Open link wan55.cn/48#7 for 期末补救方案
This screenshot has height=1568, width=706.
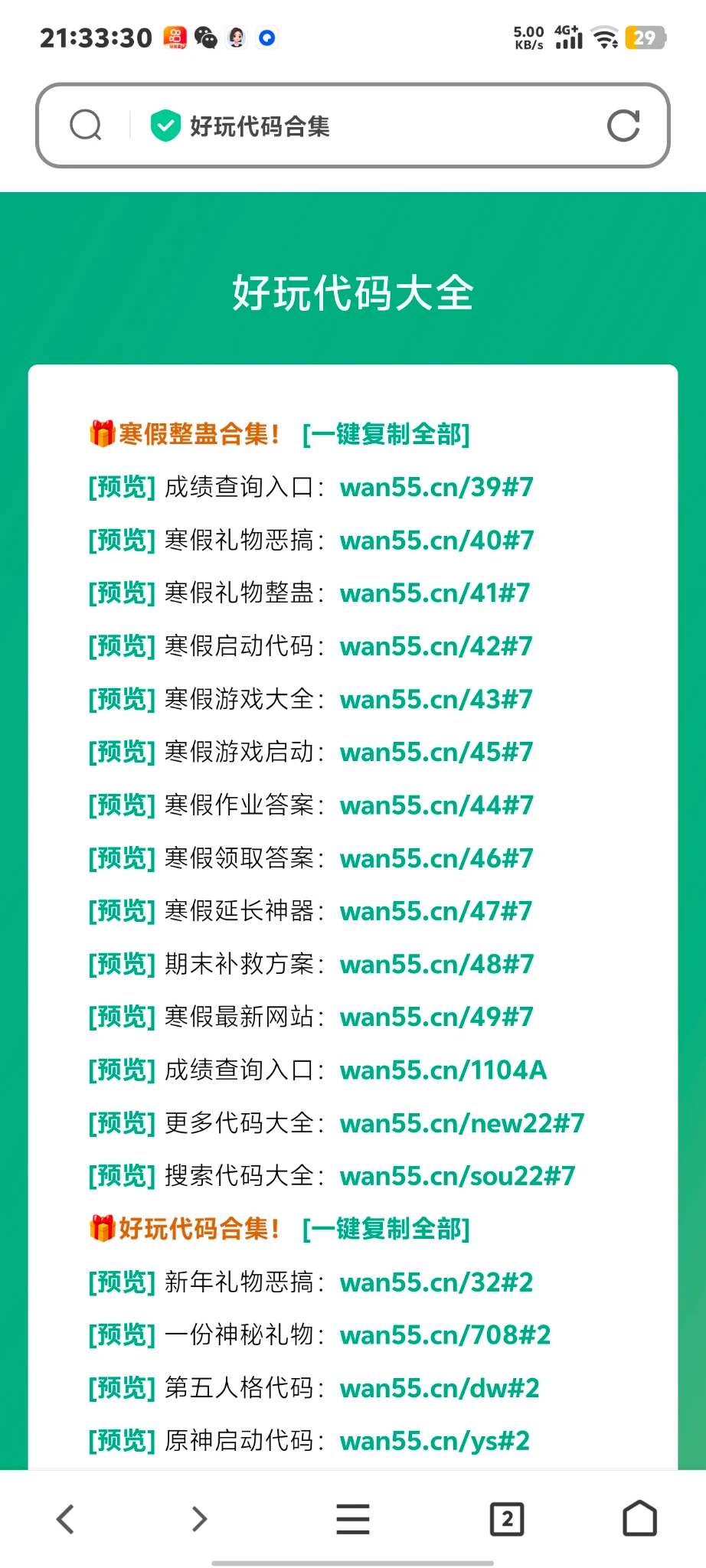pos(436,964)
